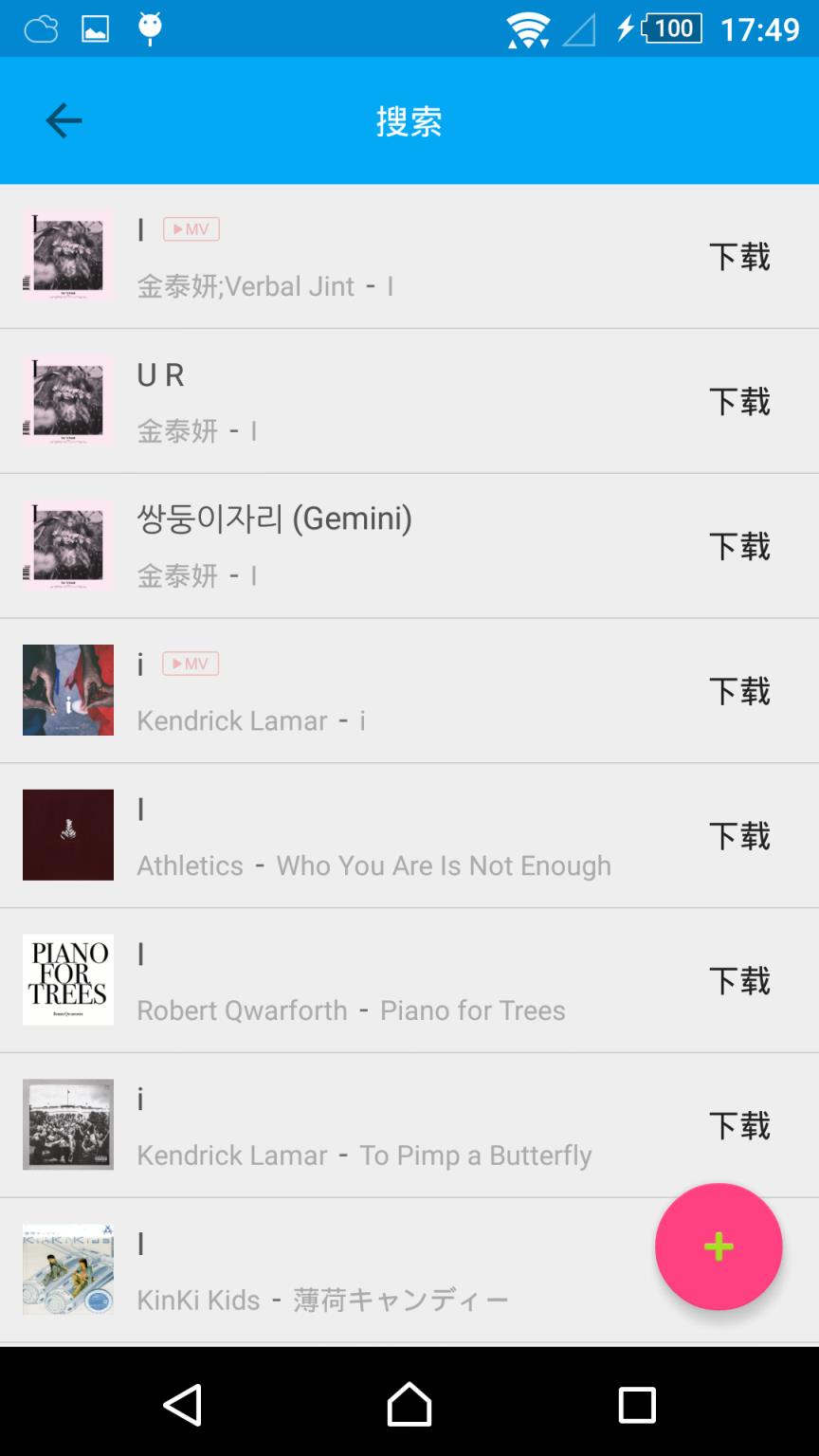The width and height of the screenshot is (819, 1456).
Task: Tap the pink plus floating button
Action: pyautogui.click(x=718, y=1247)
